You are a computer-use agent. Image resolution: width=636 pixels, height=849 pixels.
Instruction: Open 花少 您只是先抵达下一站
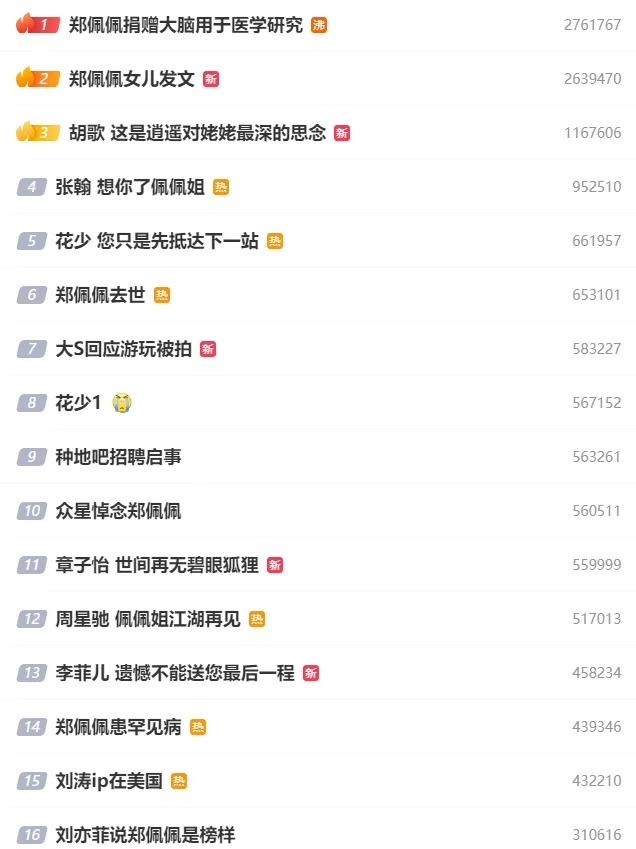(157, 241)
